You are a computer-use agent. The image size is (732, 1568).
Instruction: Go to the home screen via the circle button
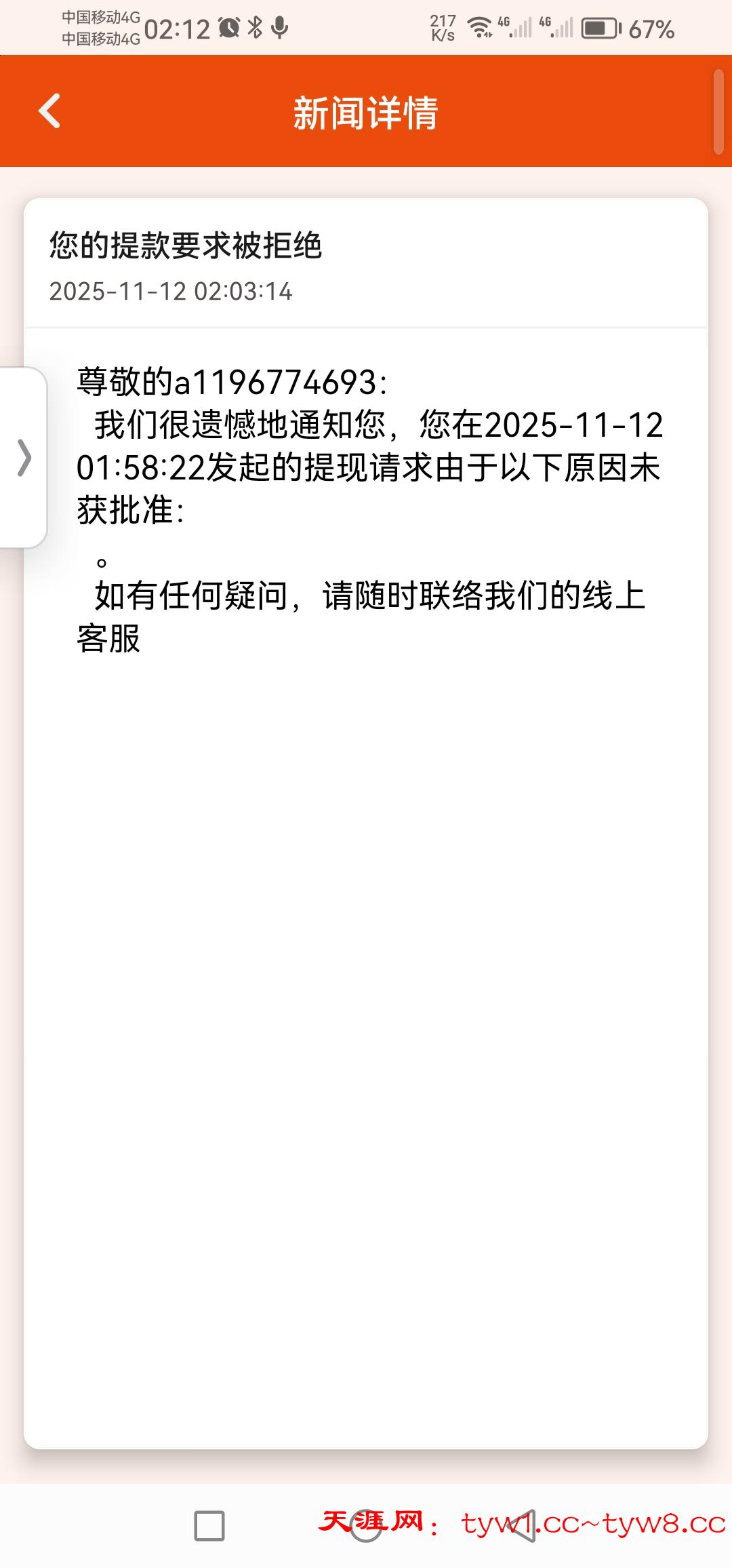click(366, 1525)
